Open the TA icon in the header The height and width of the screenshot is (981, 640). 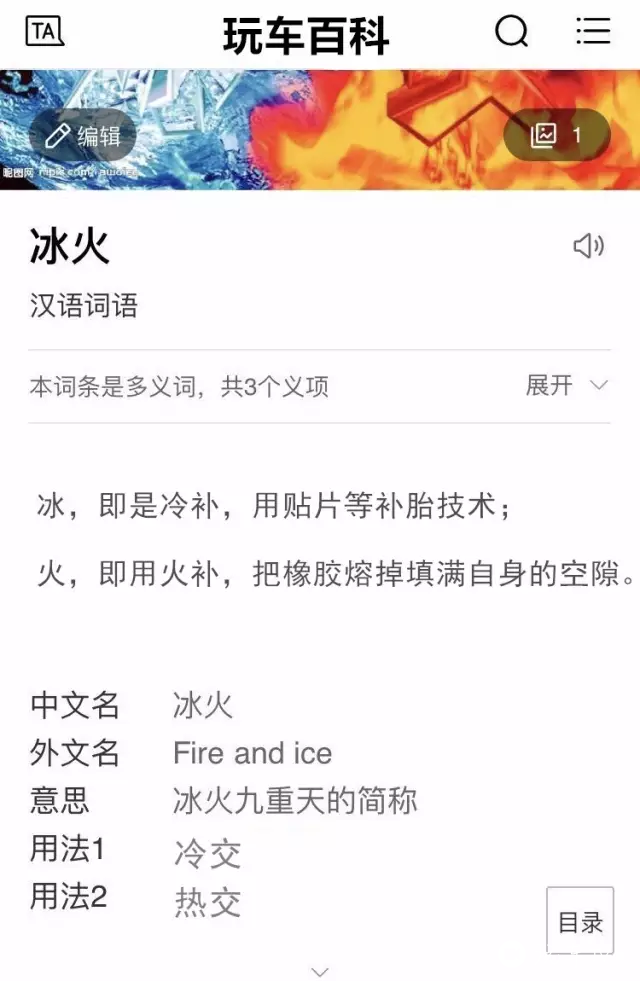click(x=44, y=32)
